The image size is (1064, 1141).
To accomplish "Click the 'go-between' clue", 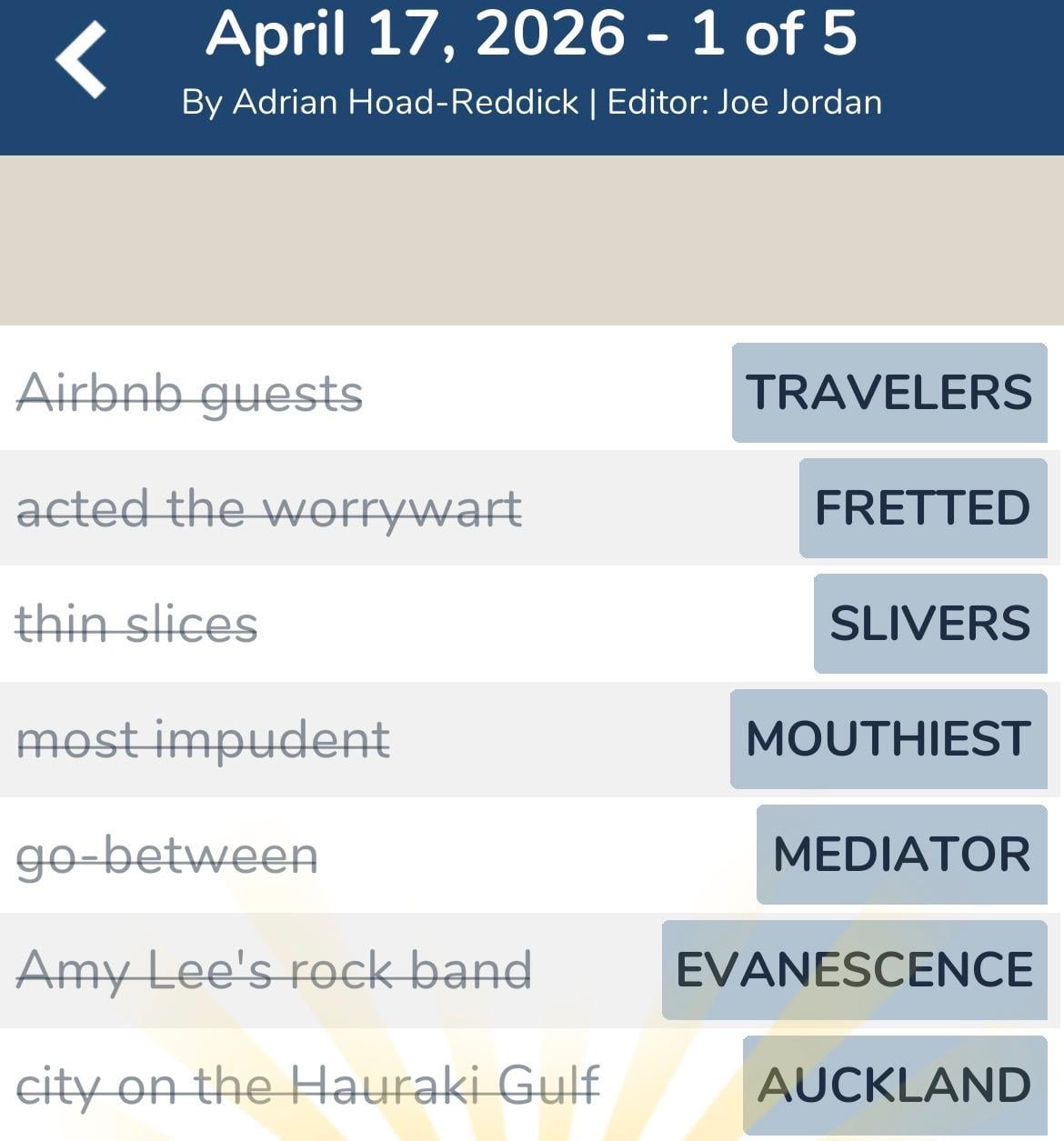I will pyautogui.click(x=168, y=855).
